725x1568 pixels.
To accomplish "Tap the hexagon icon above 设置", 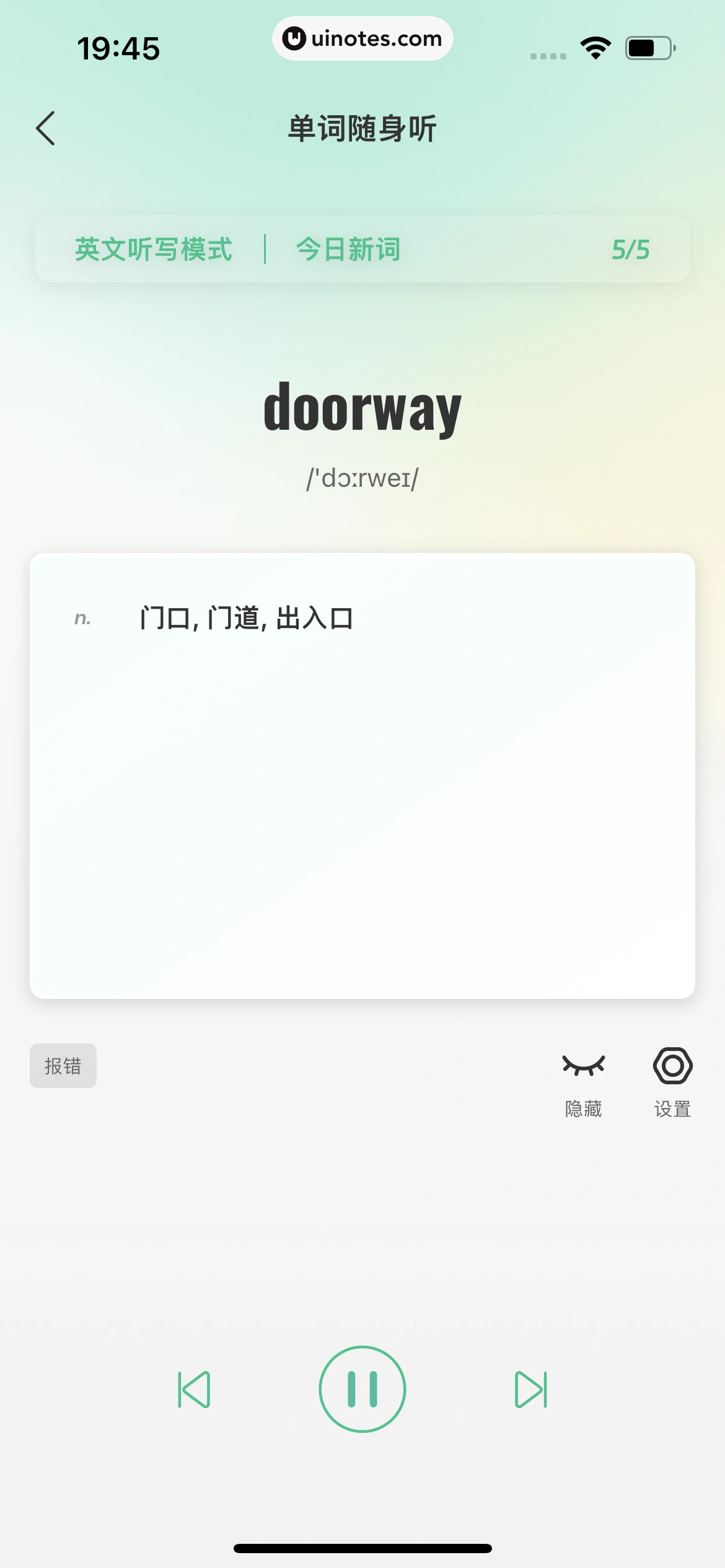I will click(672, 1064).
